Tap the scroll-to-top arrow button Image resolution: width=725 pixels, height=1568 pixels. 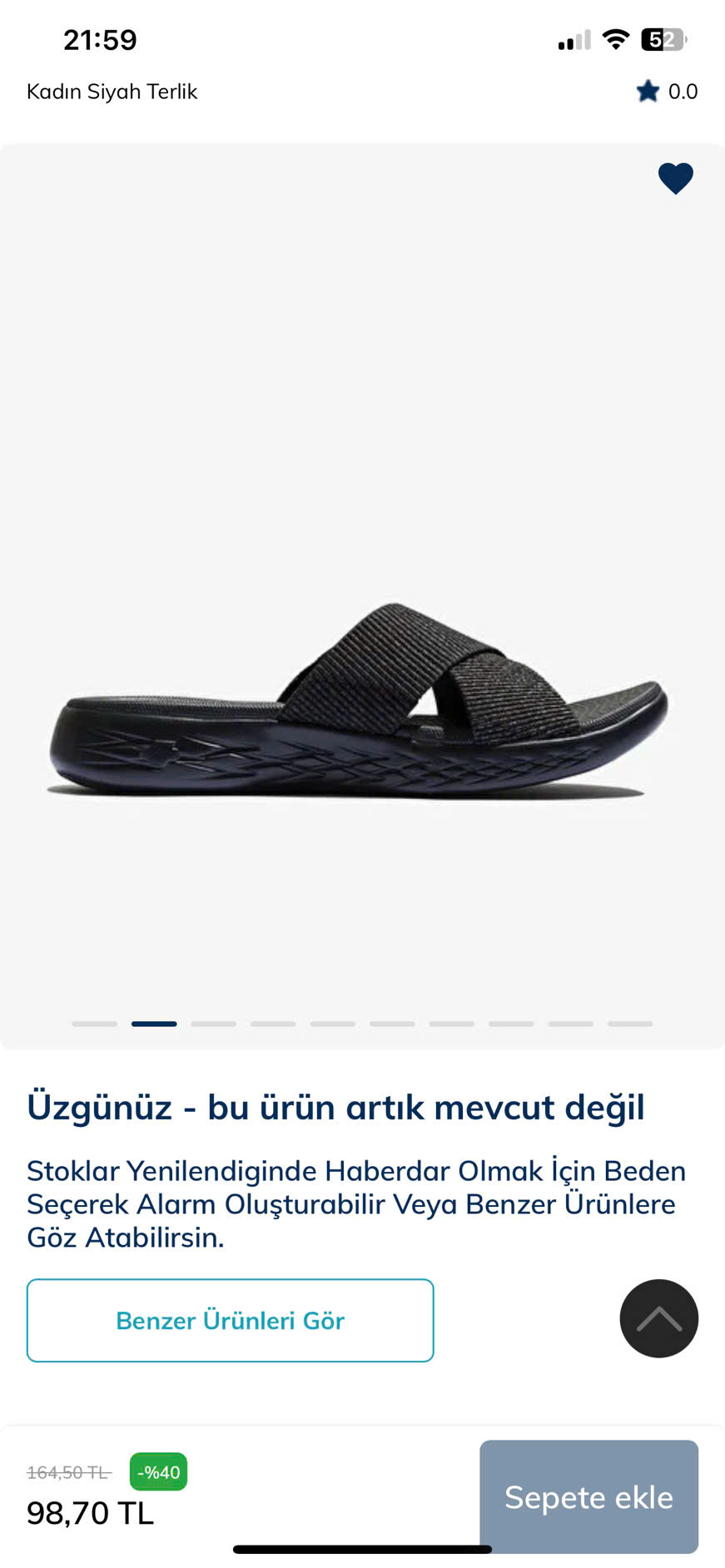[658, 1318]
